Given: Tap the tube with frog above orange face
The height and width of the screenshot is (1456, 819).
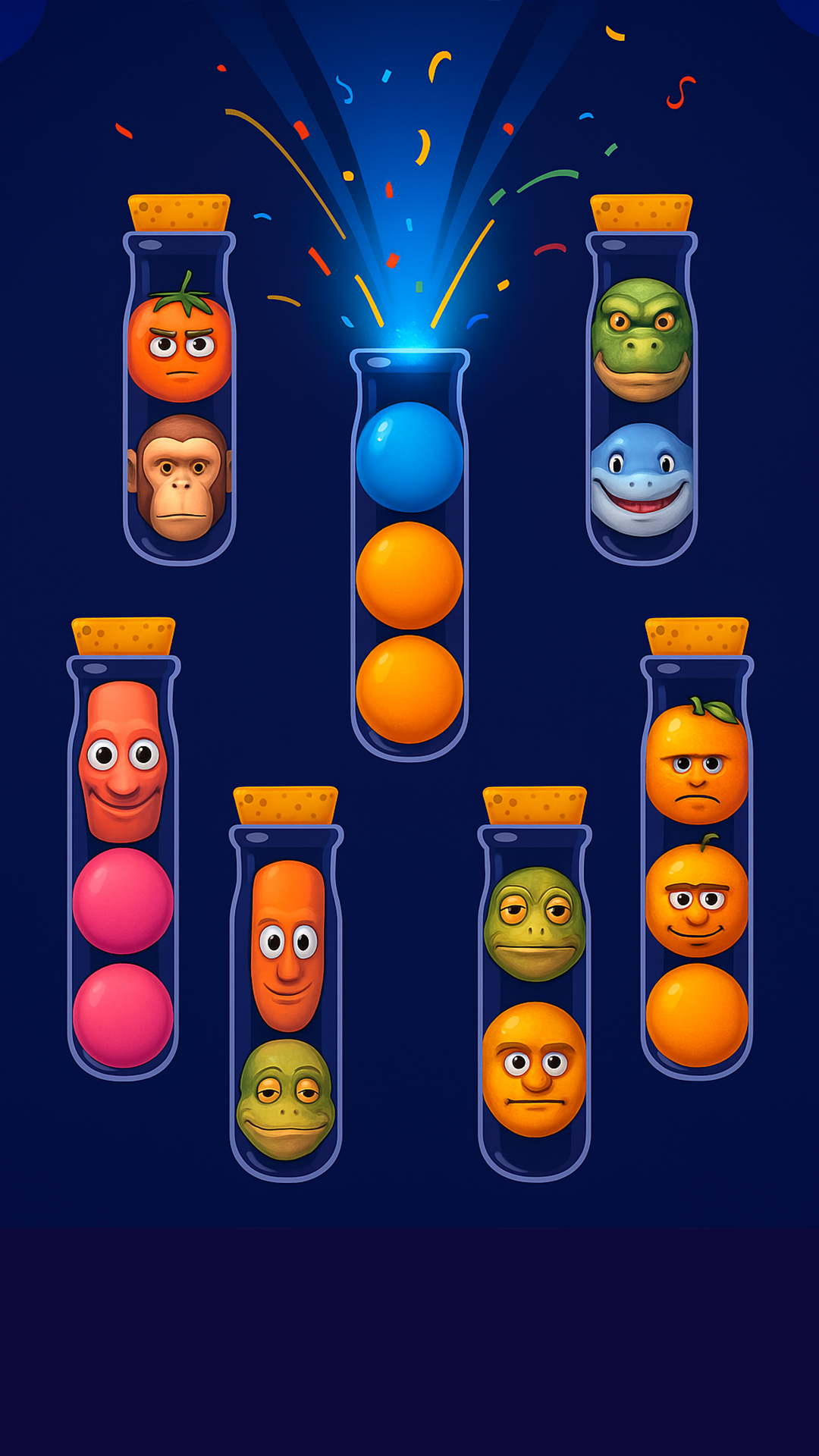Looking at the screenshot, I should tap(535, 1001).
